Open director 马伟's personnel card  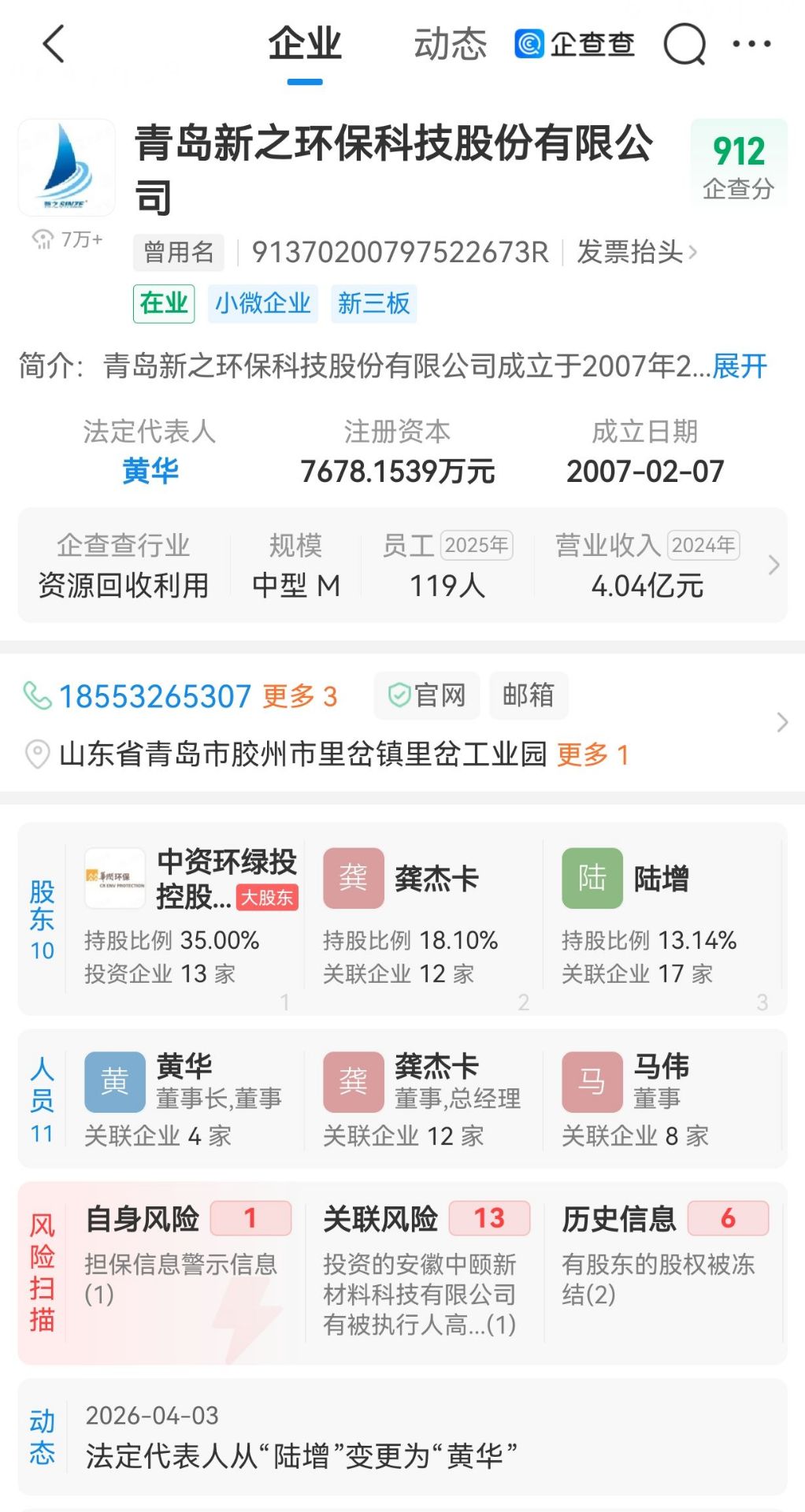click(662, 1099)
